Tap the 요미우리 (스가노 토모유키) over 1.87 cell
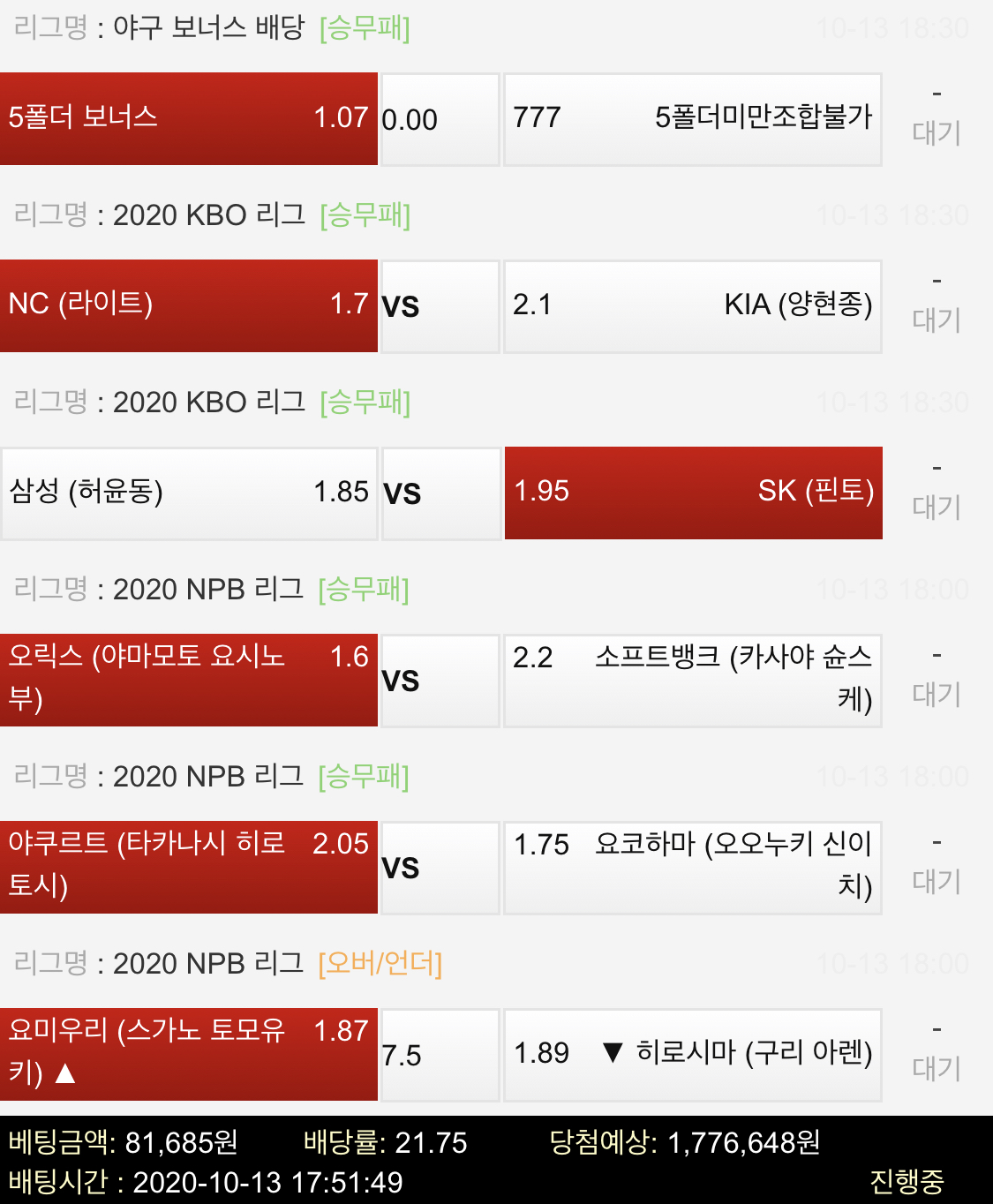 tap(189, 1054)
